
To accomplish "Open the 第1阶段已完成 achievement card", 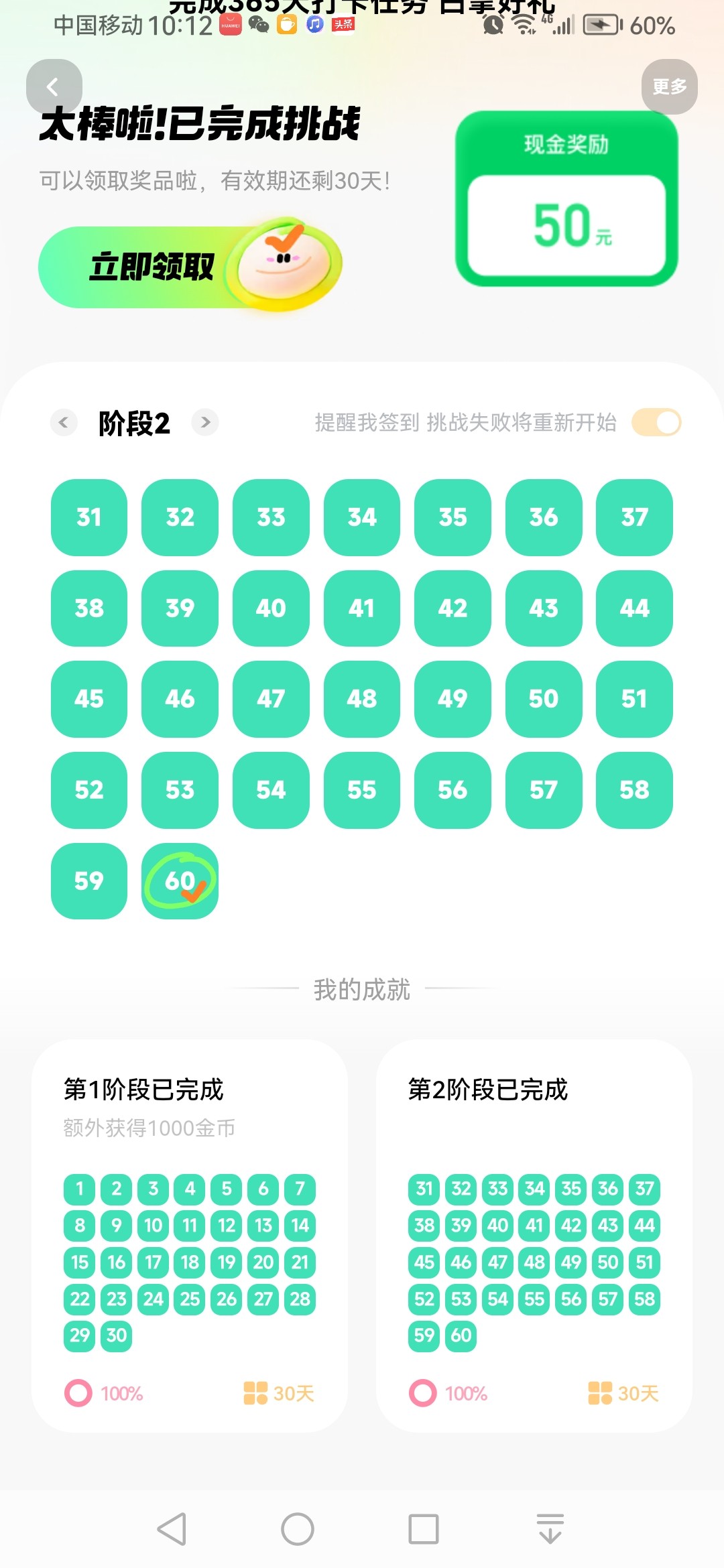I will click(190, 1236).
